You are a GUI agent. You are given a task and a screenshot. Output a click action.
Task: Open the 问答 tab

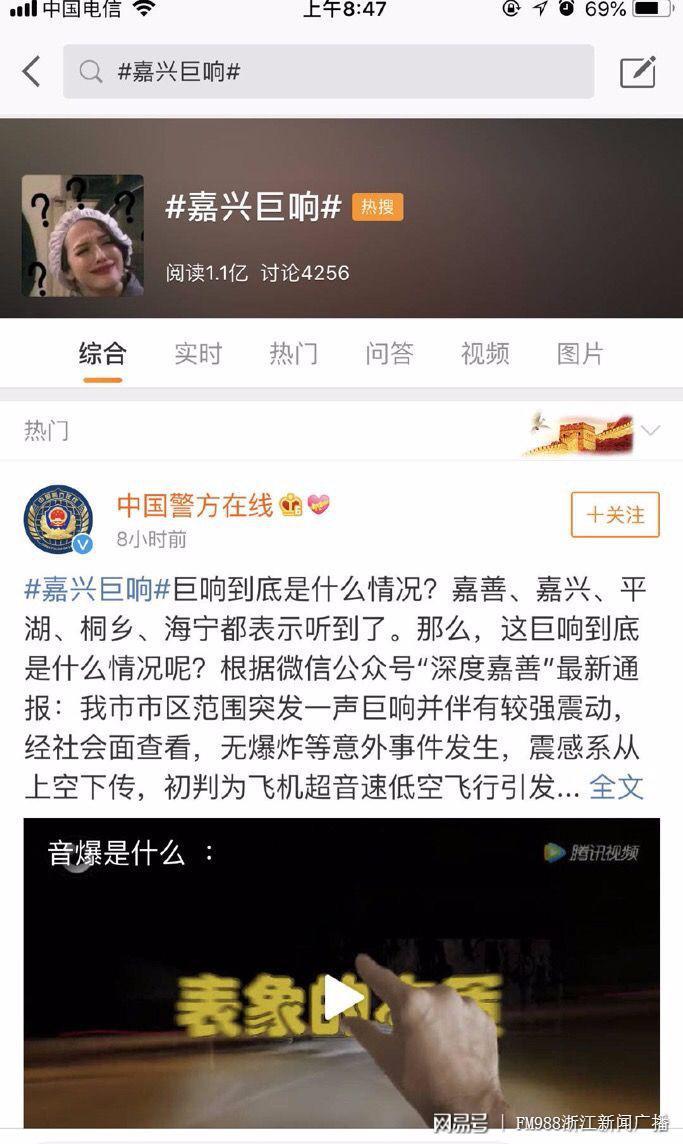coord(389,353)
